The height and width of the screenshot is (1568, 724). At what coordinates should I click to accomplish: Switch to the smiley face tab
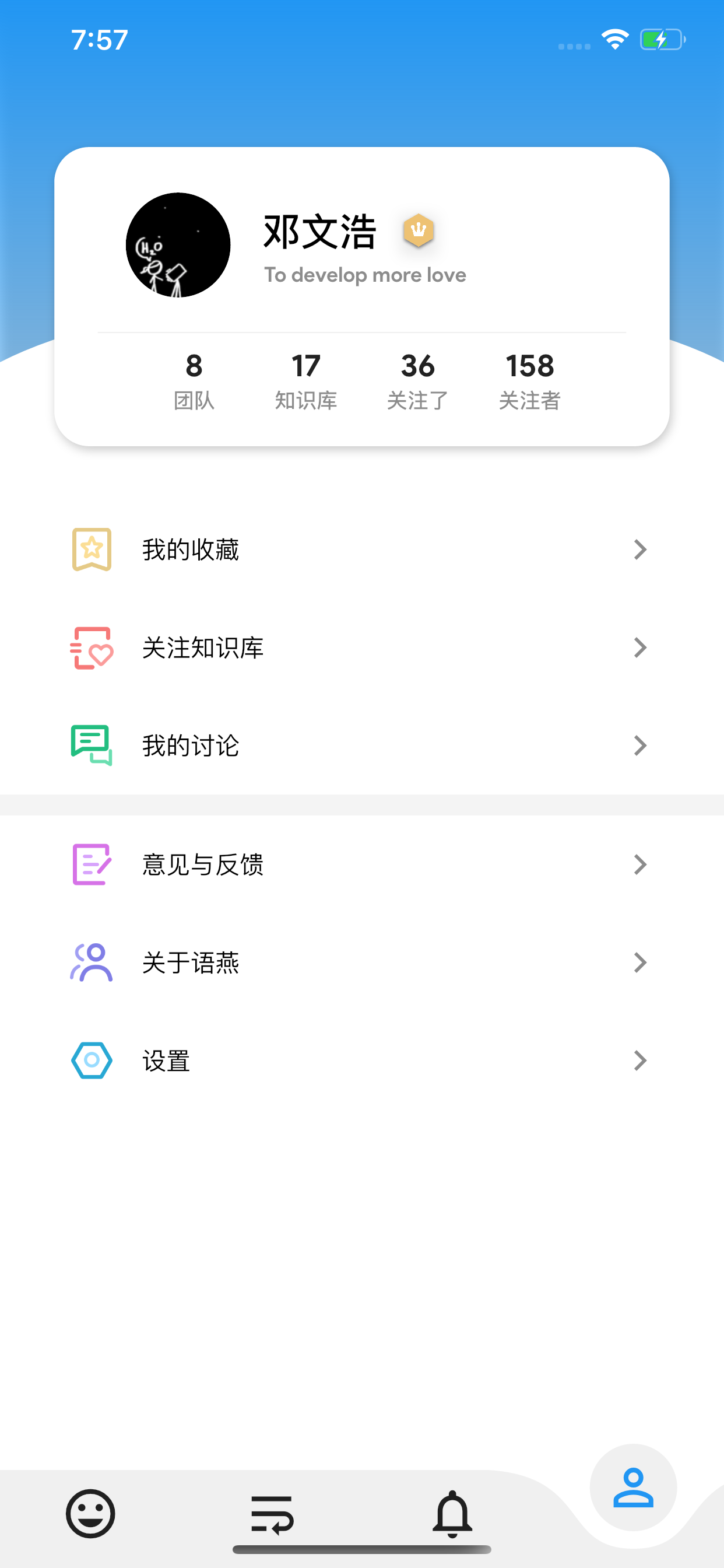coord(91,1513)
